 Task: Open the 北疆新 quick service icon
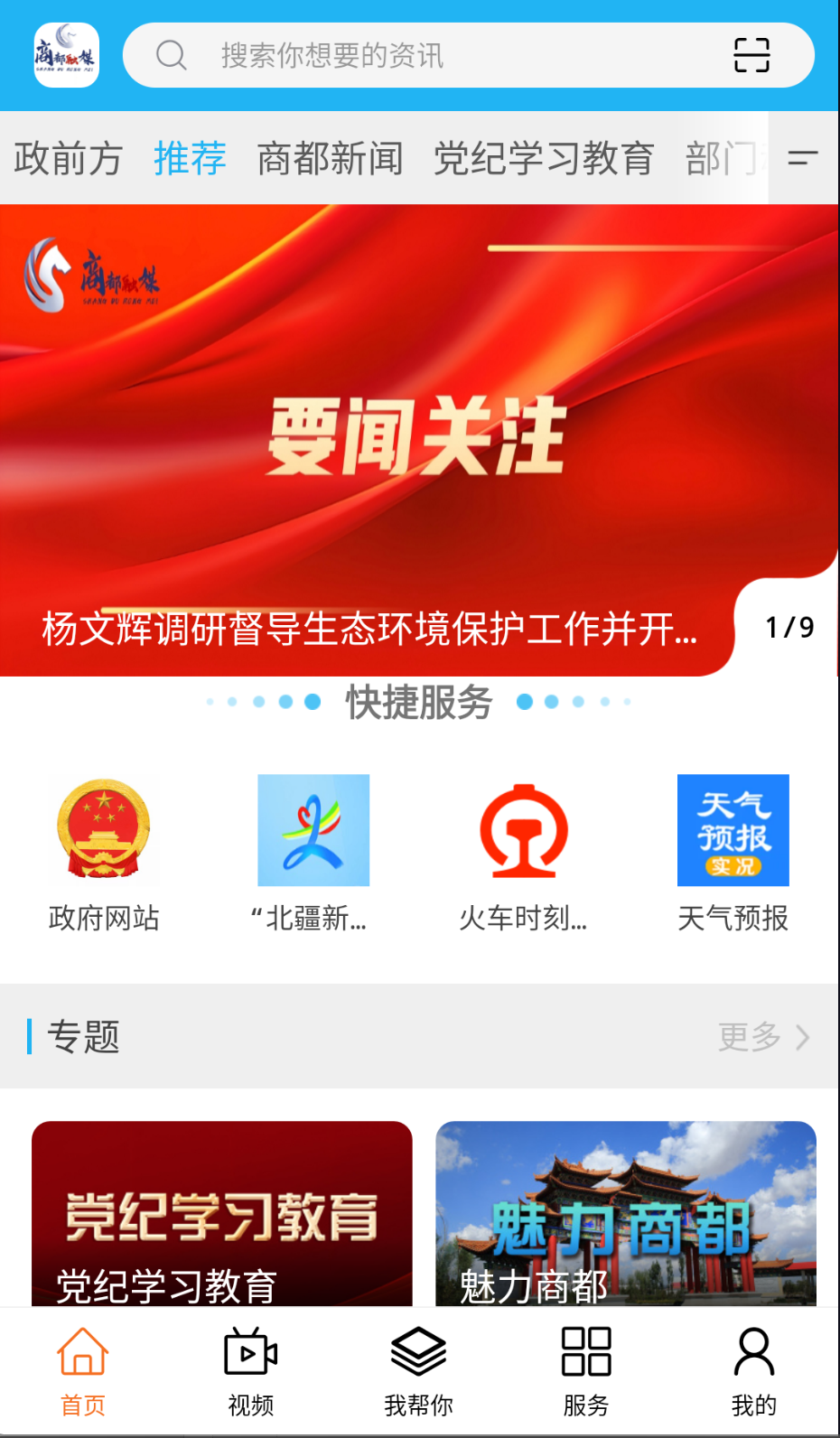[313, 831]
